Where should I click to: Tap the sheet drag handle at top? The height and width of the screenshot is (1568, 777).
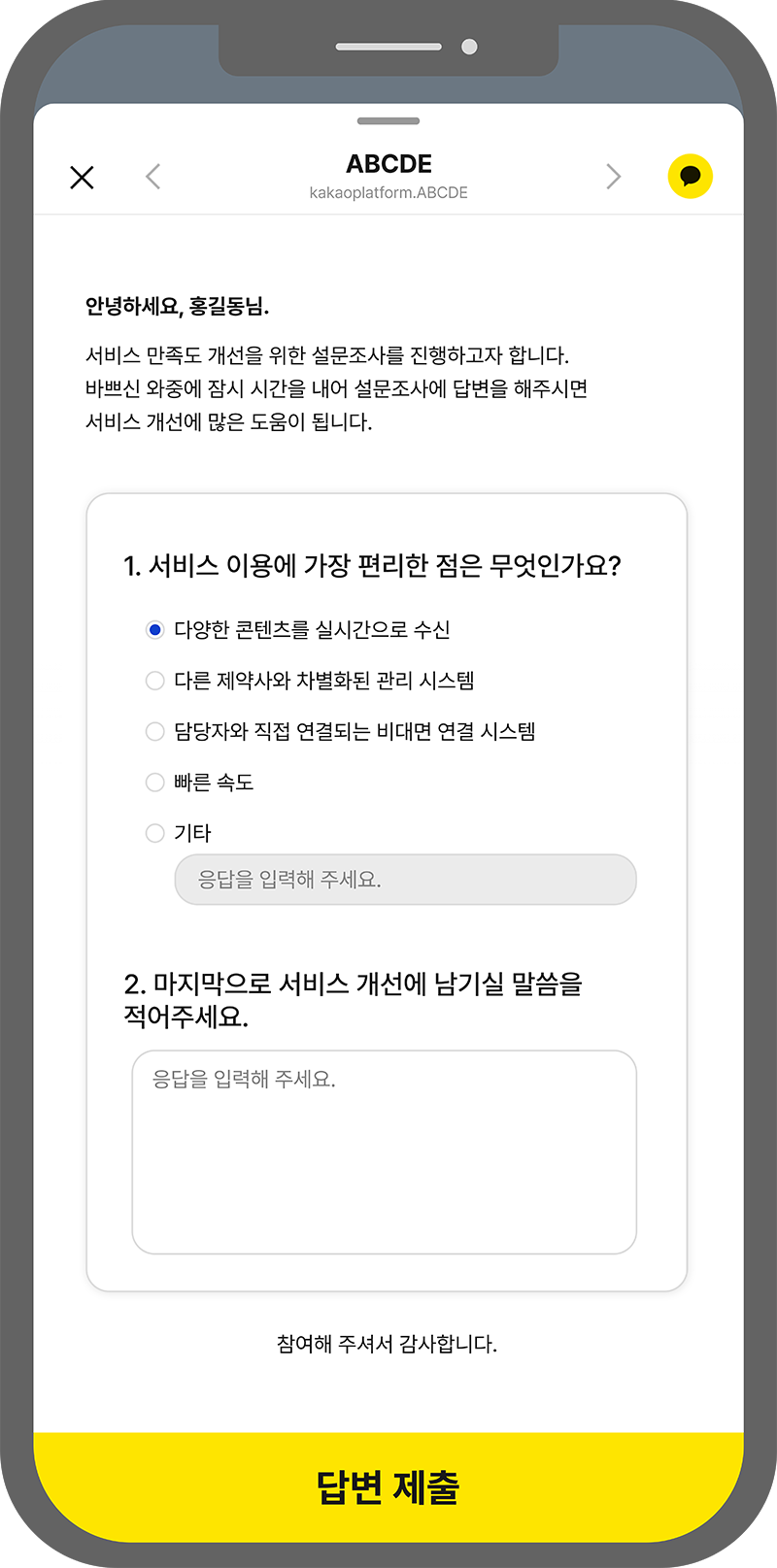(388, 121)
